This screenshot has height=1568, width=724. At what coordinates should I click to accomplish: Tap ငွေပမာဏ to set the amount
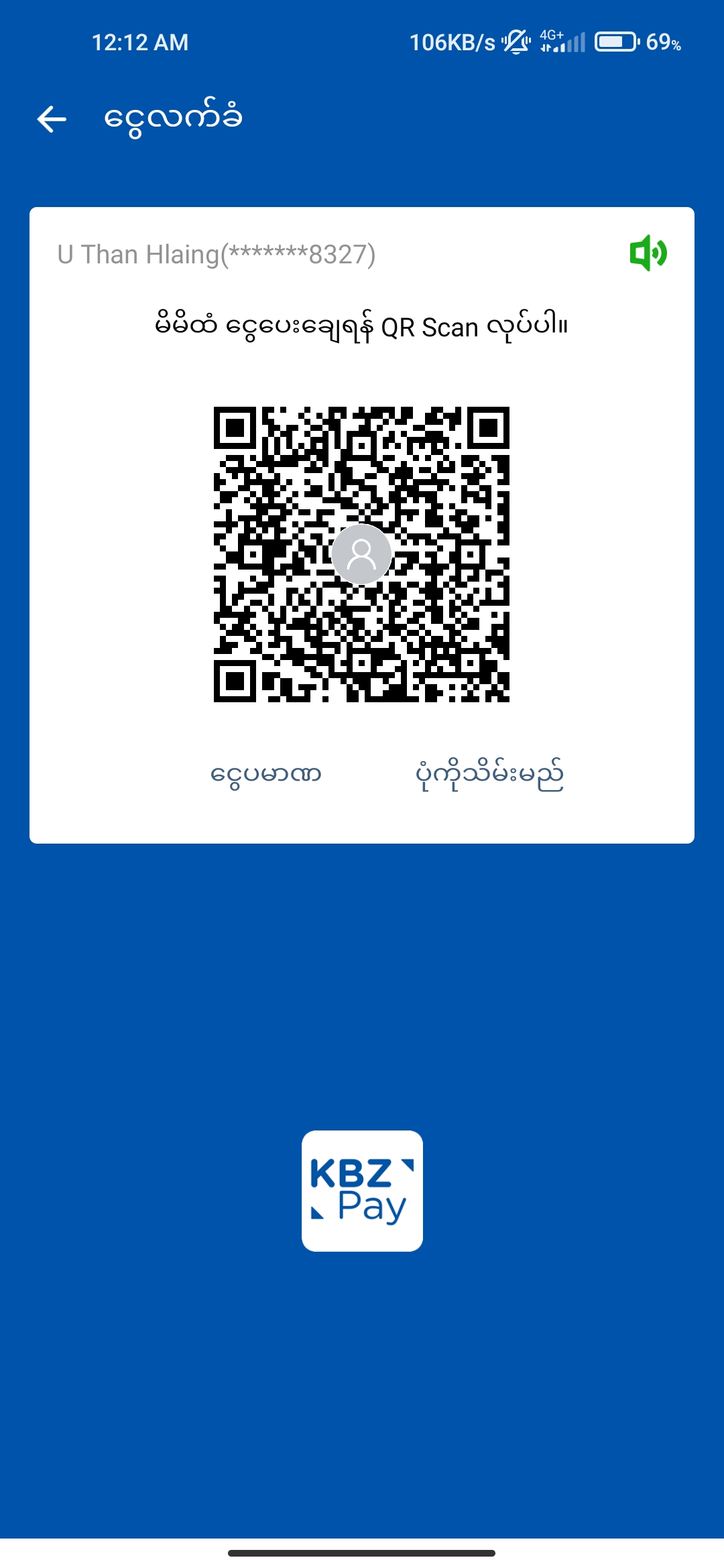[266, 775]
